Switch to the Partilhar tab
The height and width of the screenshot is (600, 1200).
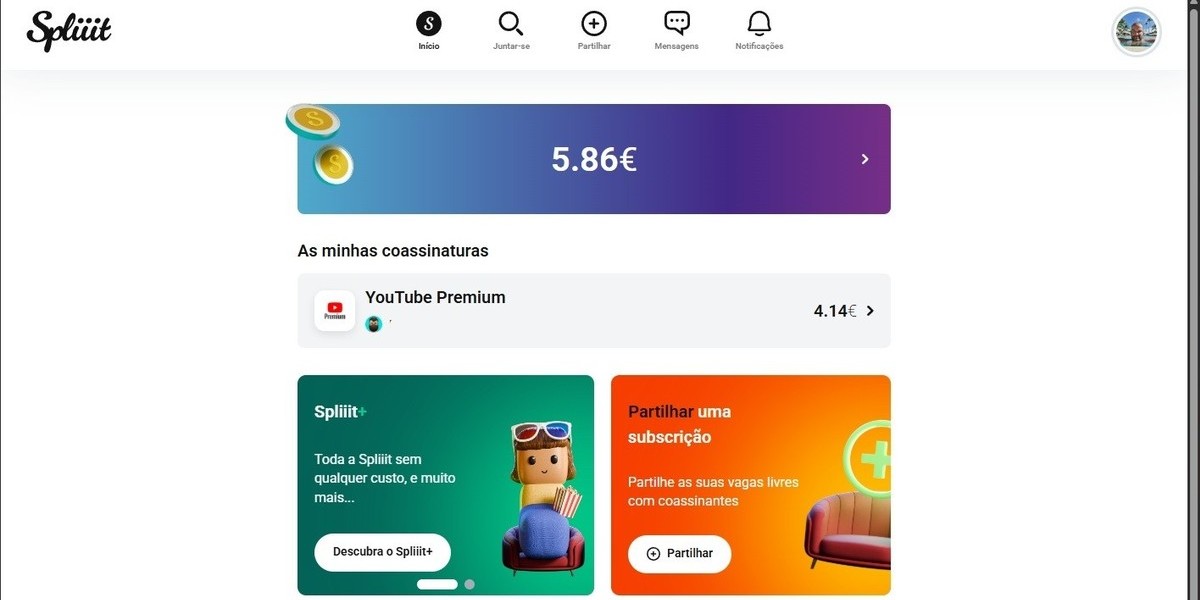[594, 30]
